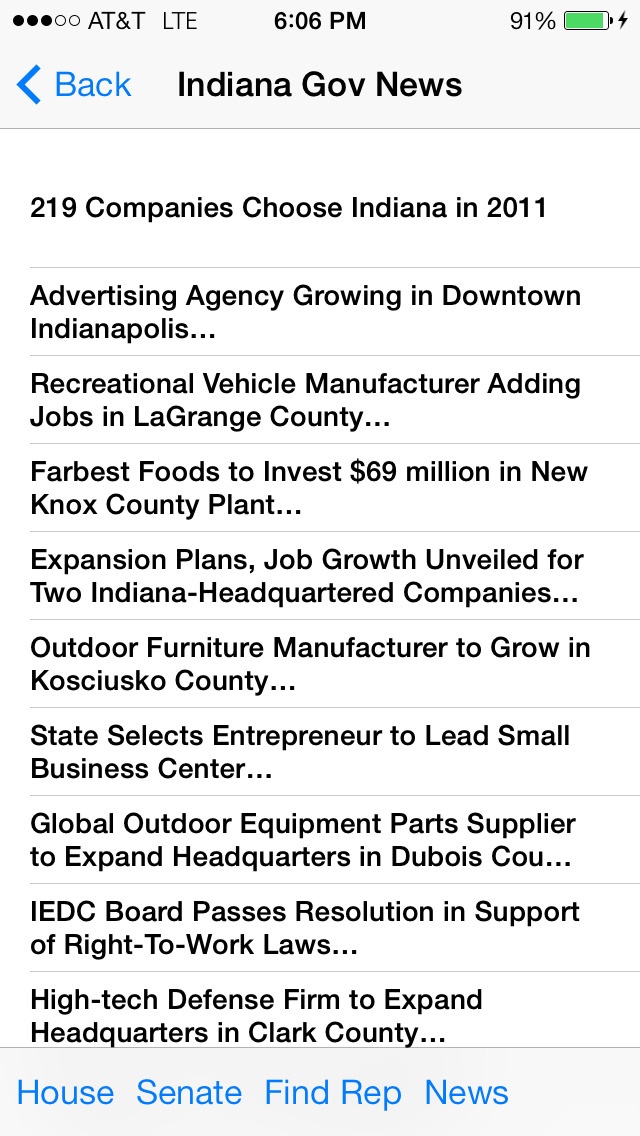The height and width of the screenshot is (1136, 640).
Task: Open High-tech Defense Firm to Expand story
Action: click(320, 1010)
